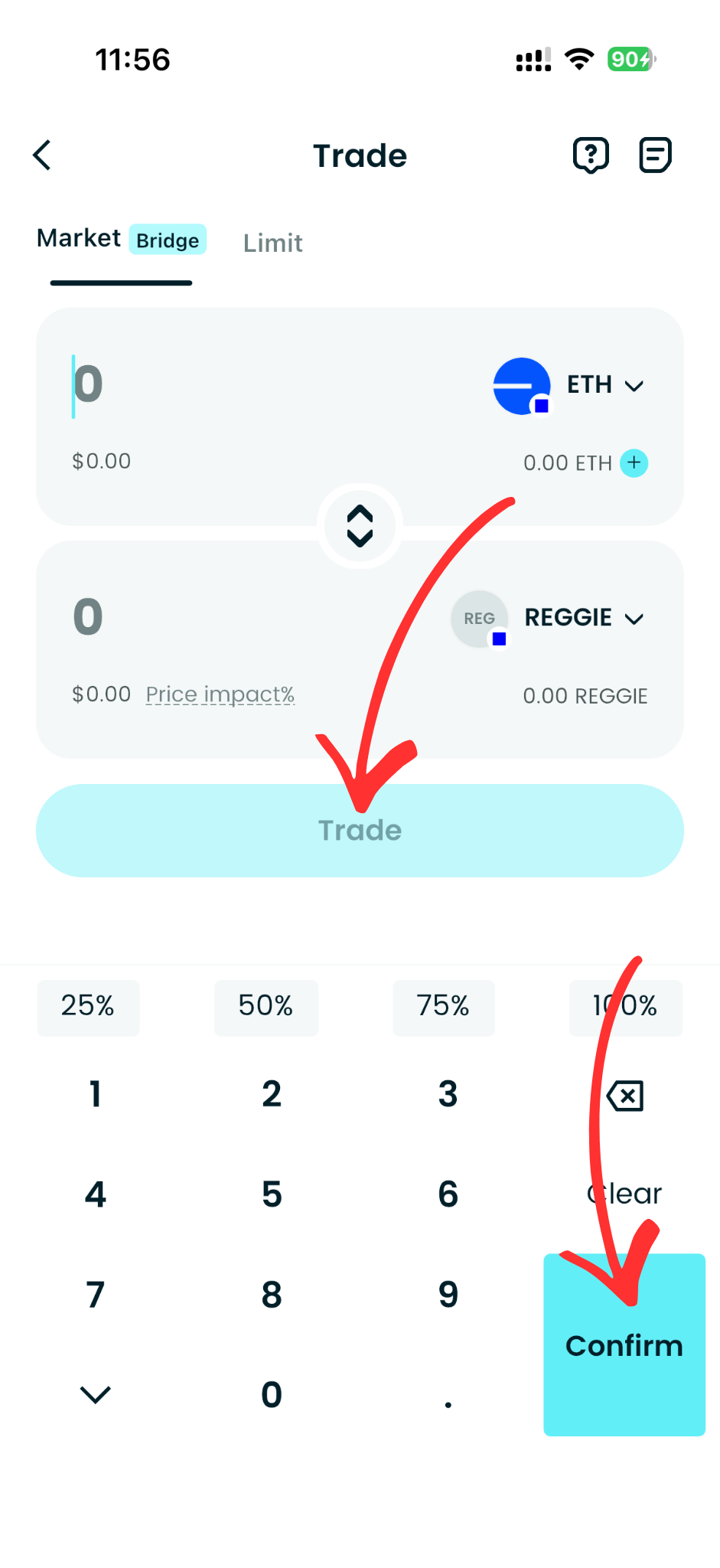Select the 50% balance option
This screenshot has width=720, height=1568.
click(266, 1008)
